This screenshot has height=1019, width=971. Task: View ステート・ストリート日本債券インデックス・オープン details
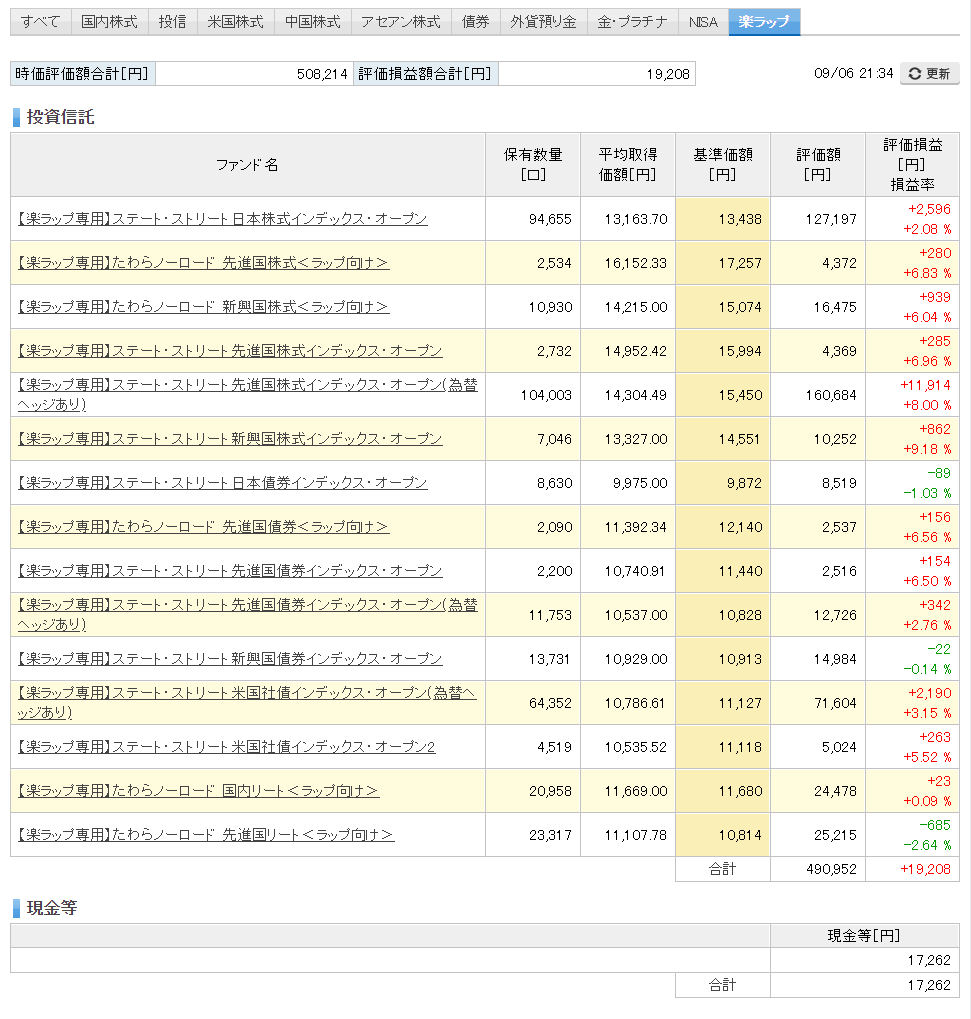coord(222,483)
